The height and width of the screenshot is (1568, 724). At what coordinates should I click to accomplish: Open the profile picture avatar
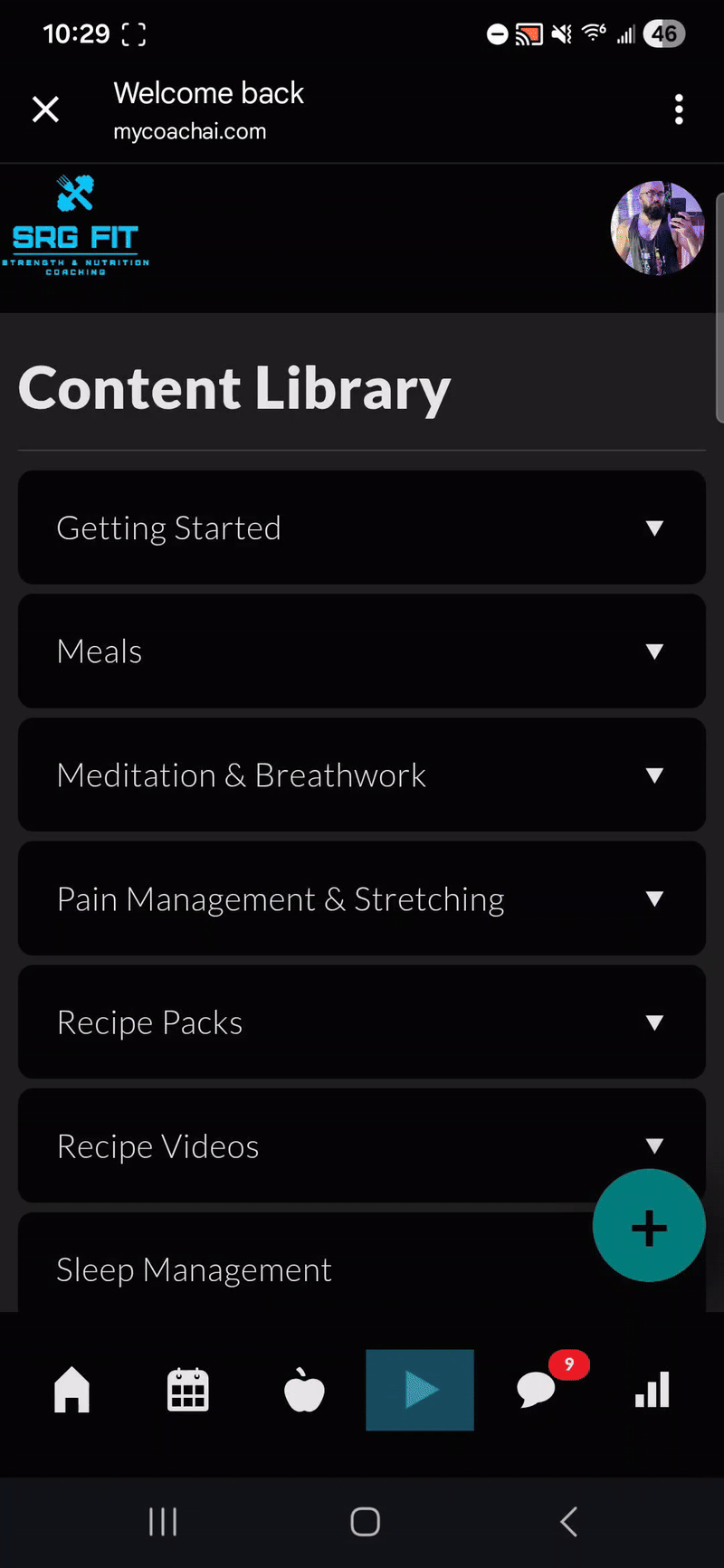(x=657, y=228)
